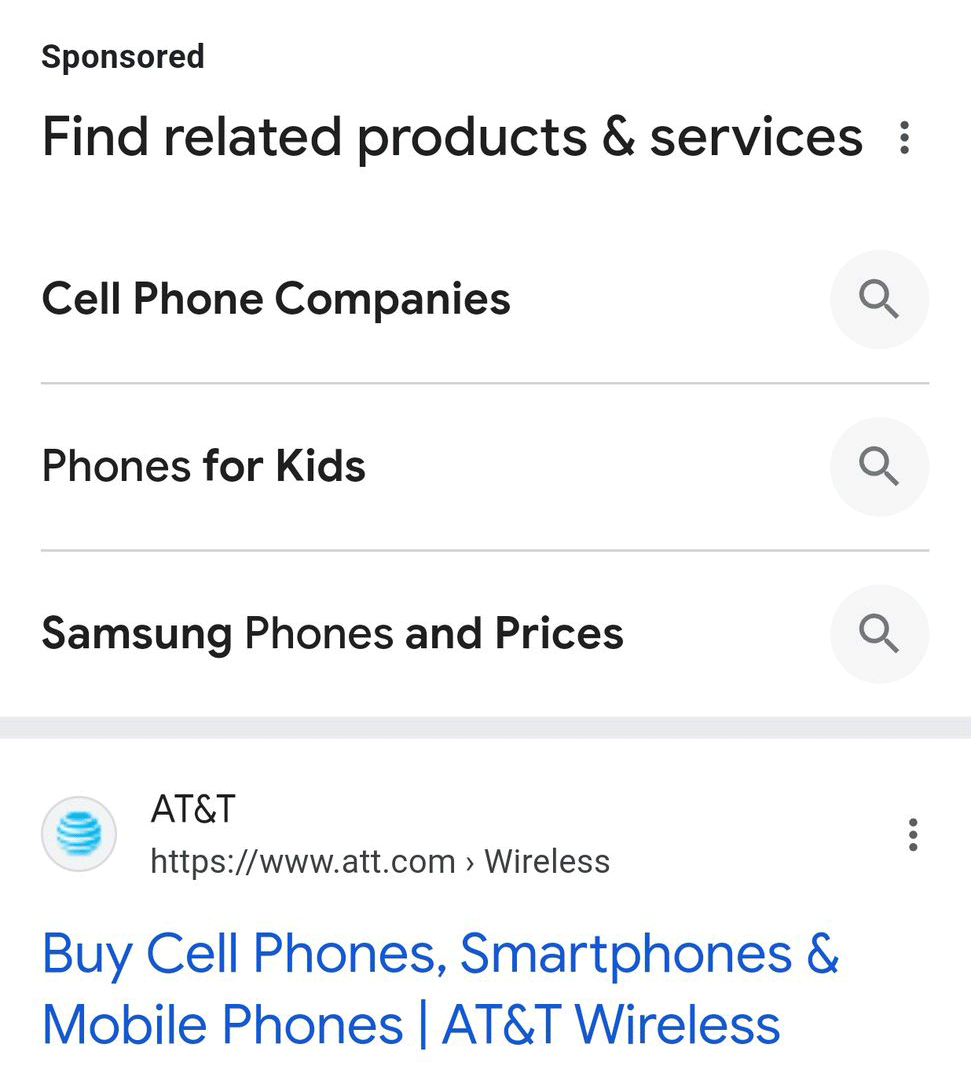Tap the AT&T site name above the URL
This screenshot has height=1078, width=971.
pos(192,809)
